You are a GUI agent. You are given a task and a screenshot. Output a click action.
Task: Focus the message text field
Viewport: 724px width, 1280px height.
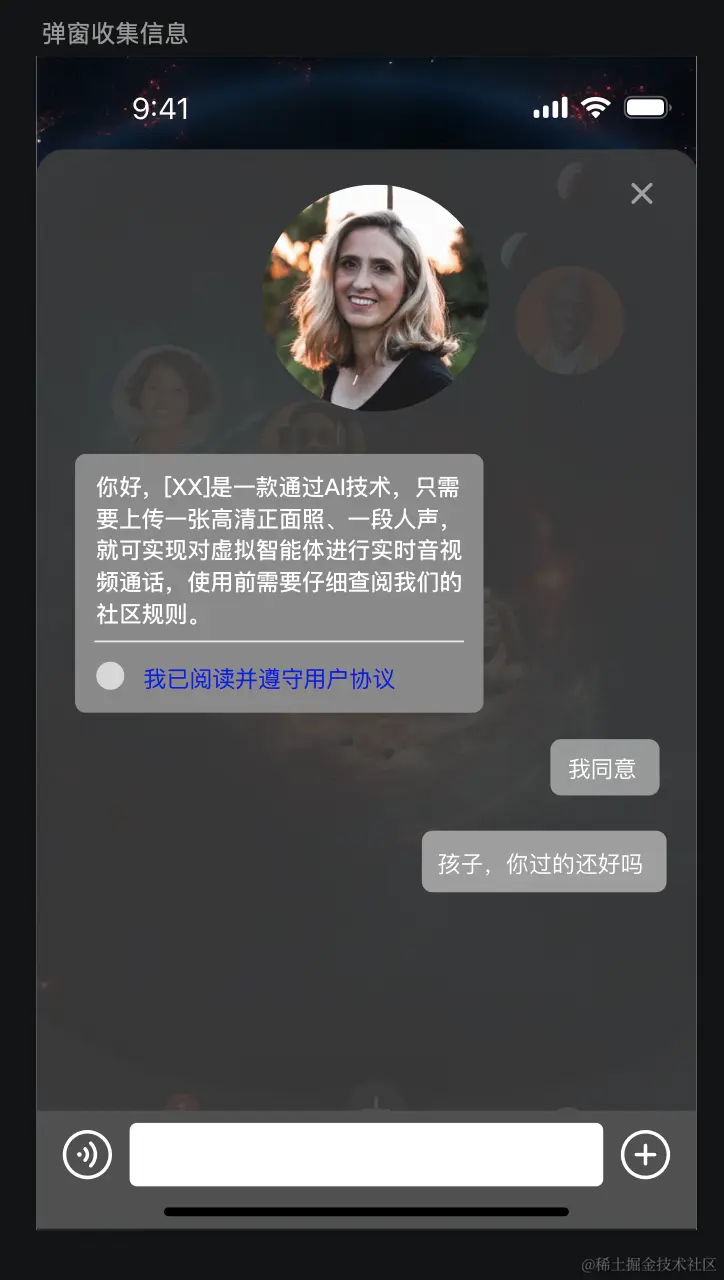pos(366,1155)
